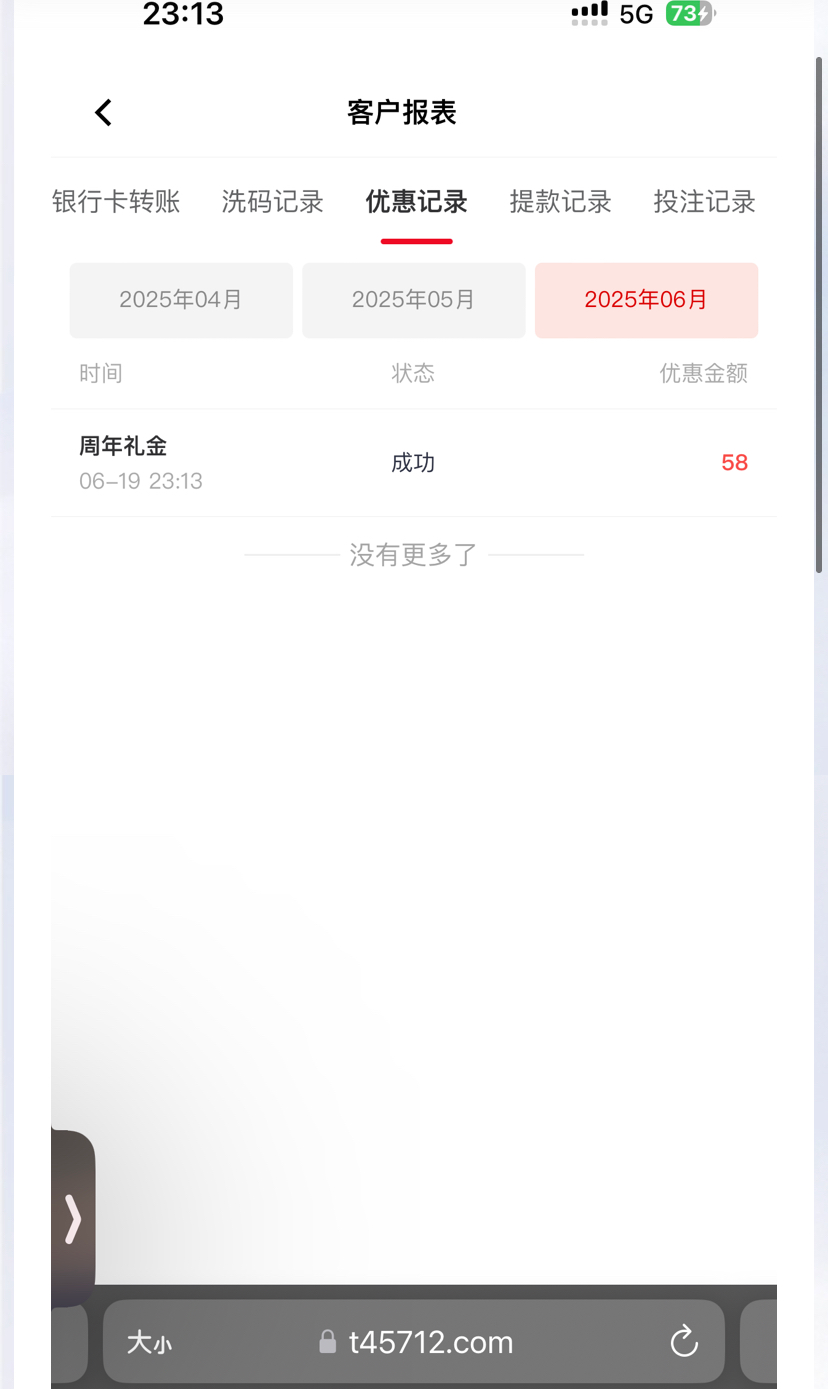The width and height of the screenshot is (828, 1389).
Task: Select the 优惠记录 tab
Action: [416, 202]
